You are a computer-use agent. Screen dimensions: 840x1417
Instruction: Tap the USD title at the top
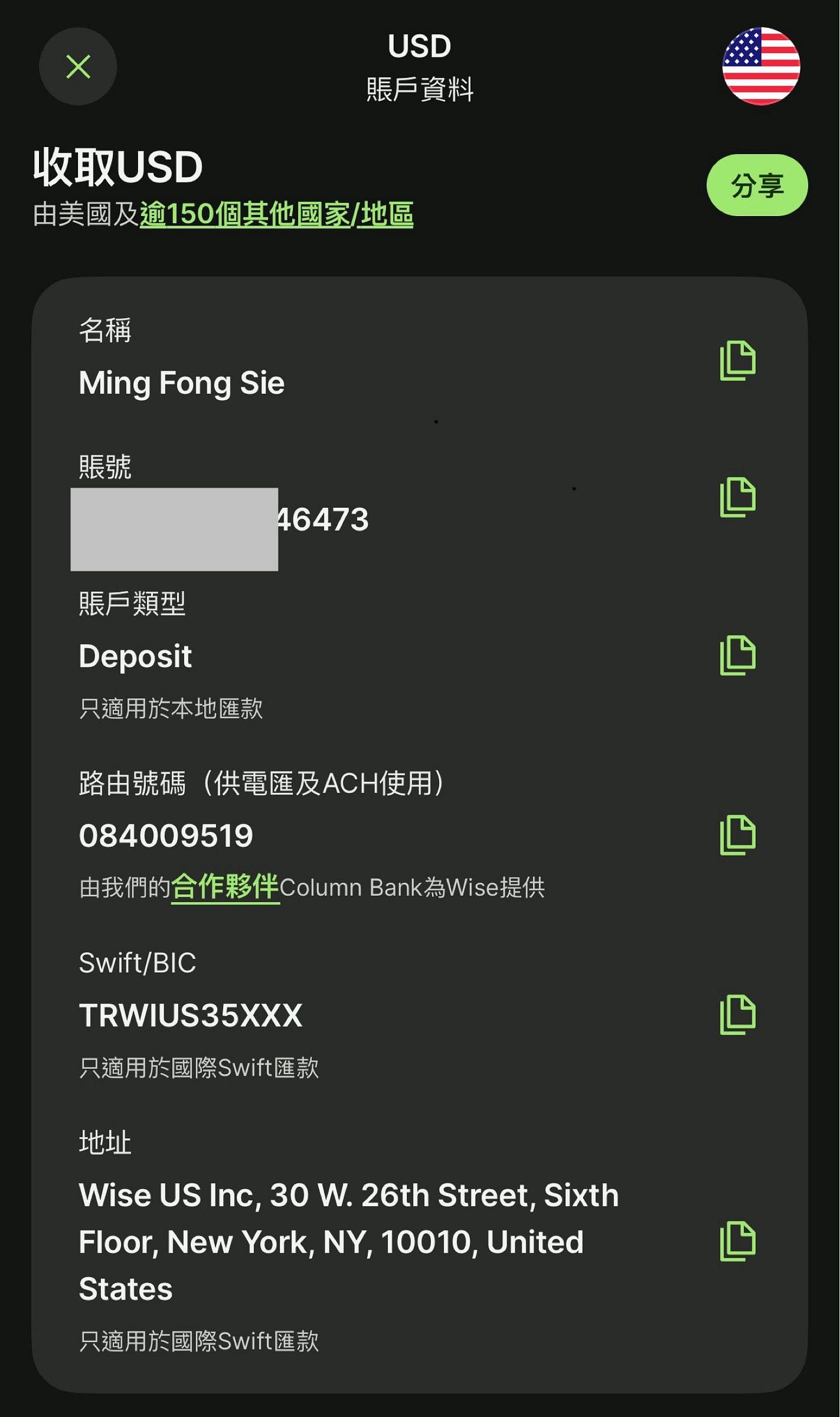pyautogui.click(x=419, y=45)
